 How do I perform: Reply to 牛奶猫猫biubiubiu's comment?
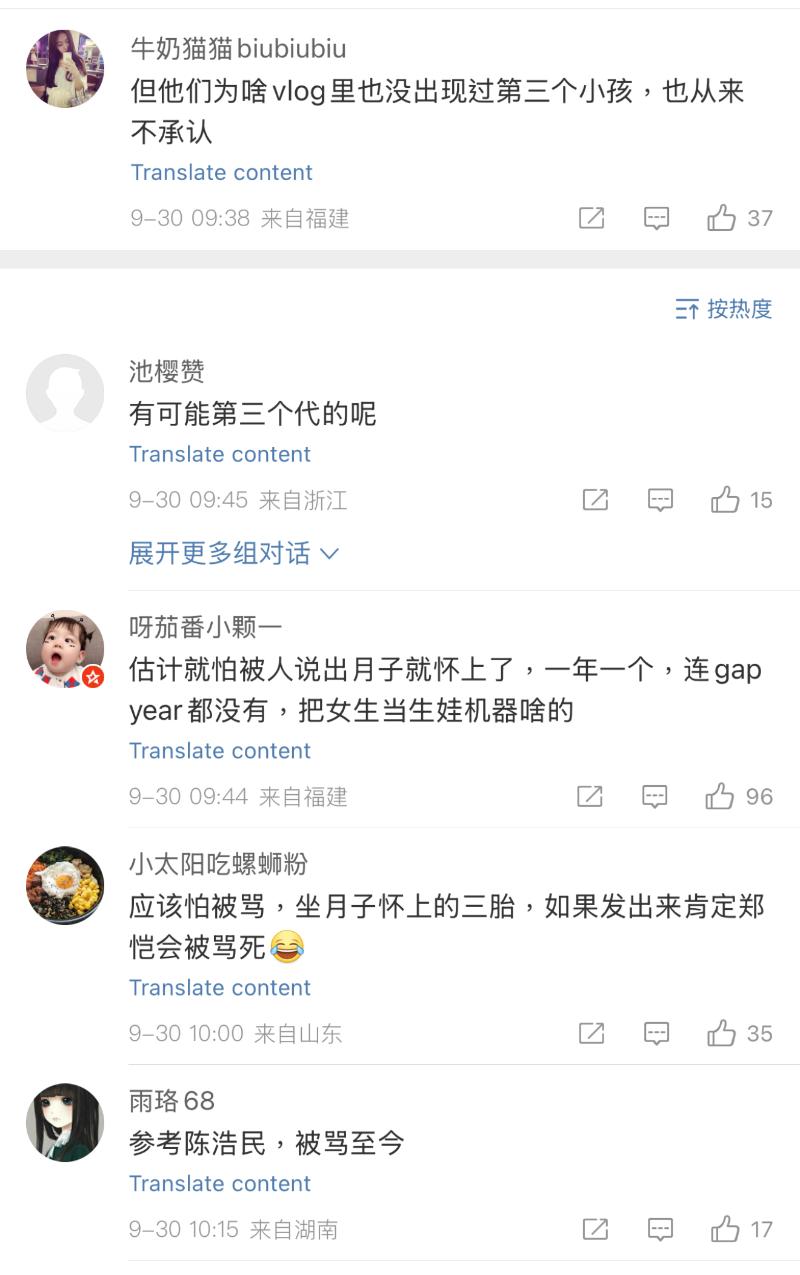tap(656, 218)
